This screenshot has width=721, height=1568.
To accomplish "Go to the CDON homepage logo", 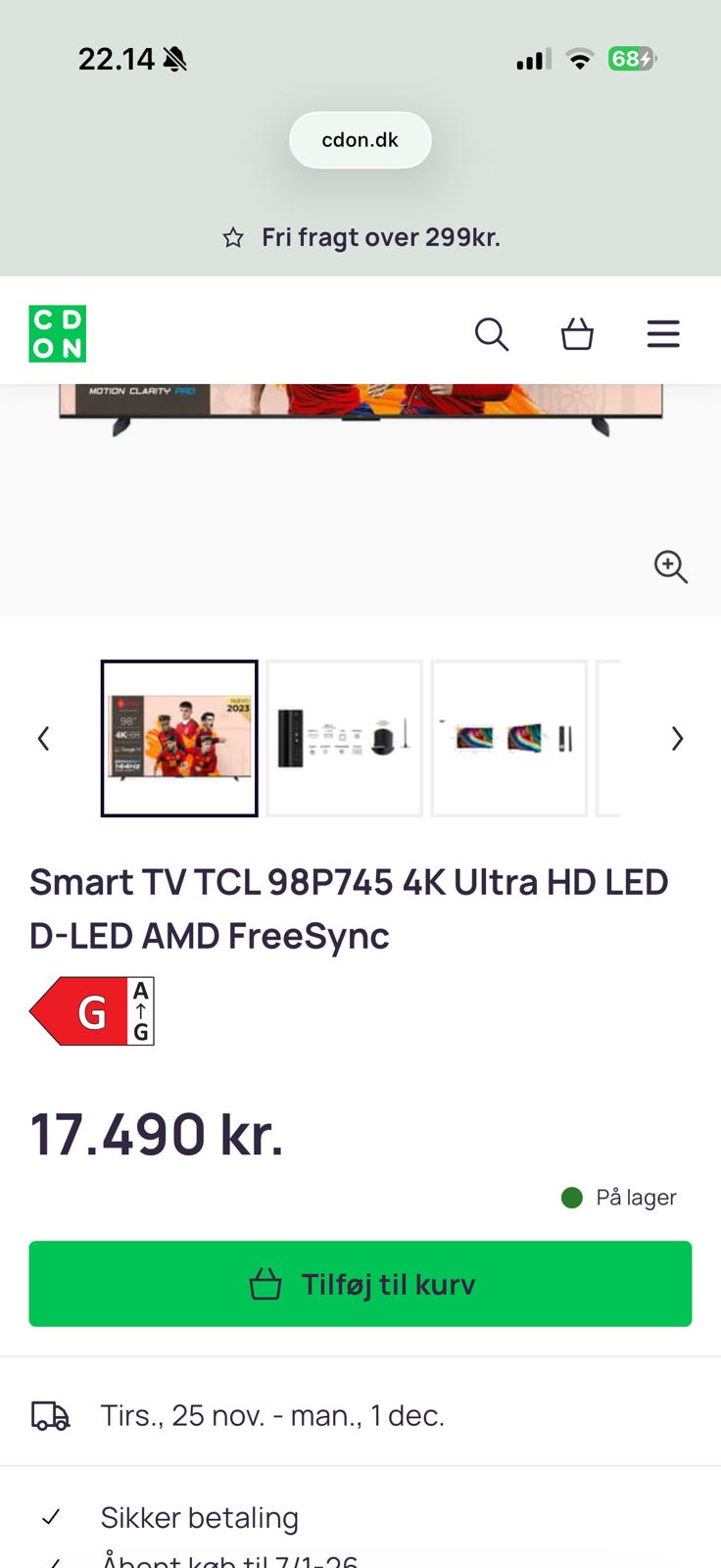I will (58, 334).
